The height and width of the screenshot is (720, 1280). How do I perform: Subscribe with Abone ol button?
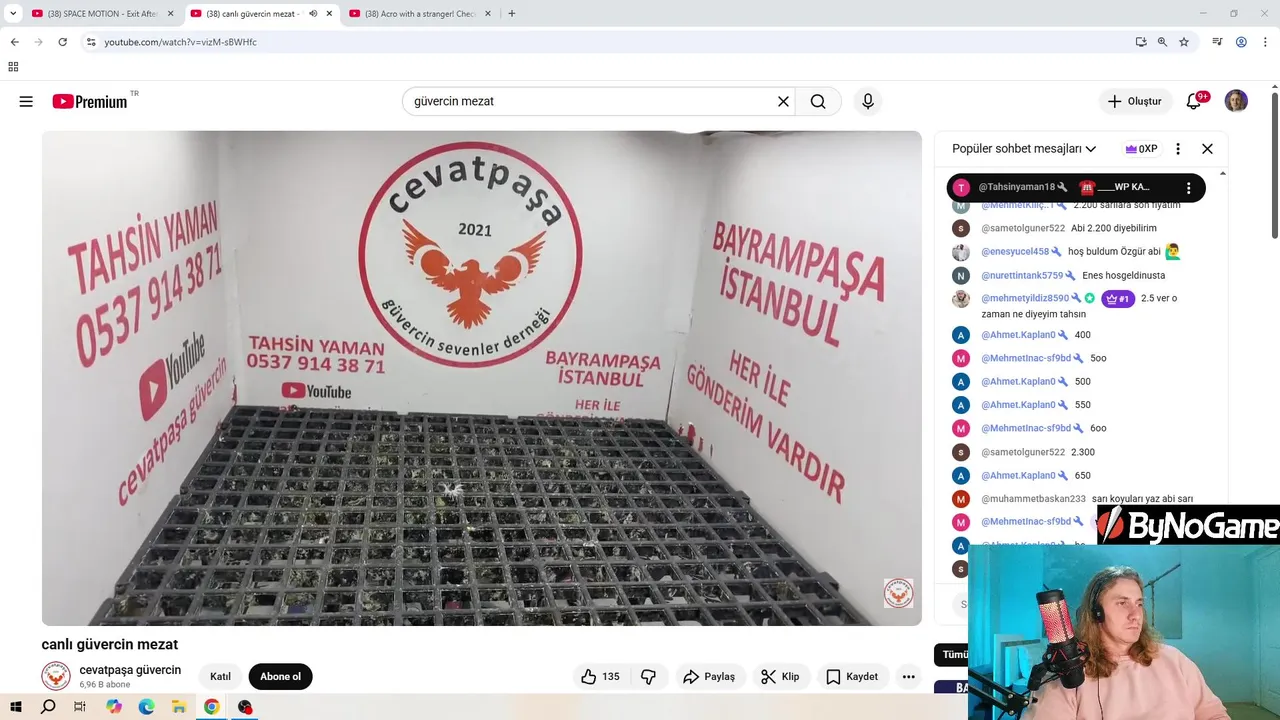click(280, 677)
